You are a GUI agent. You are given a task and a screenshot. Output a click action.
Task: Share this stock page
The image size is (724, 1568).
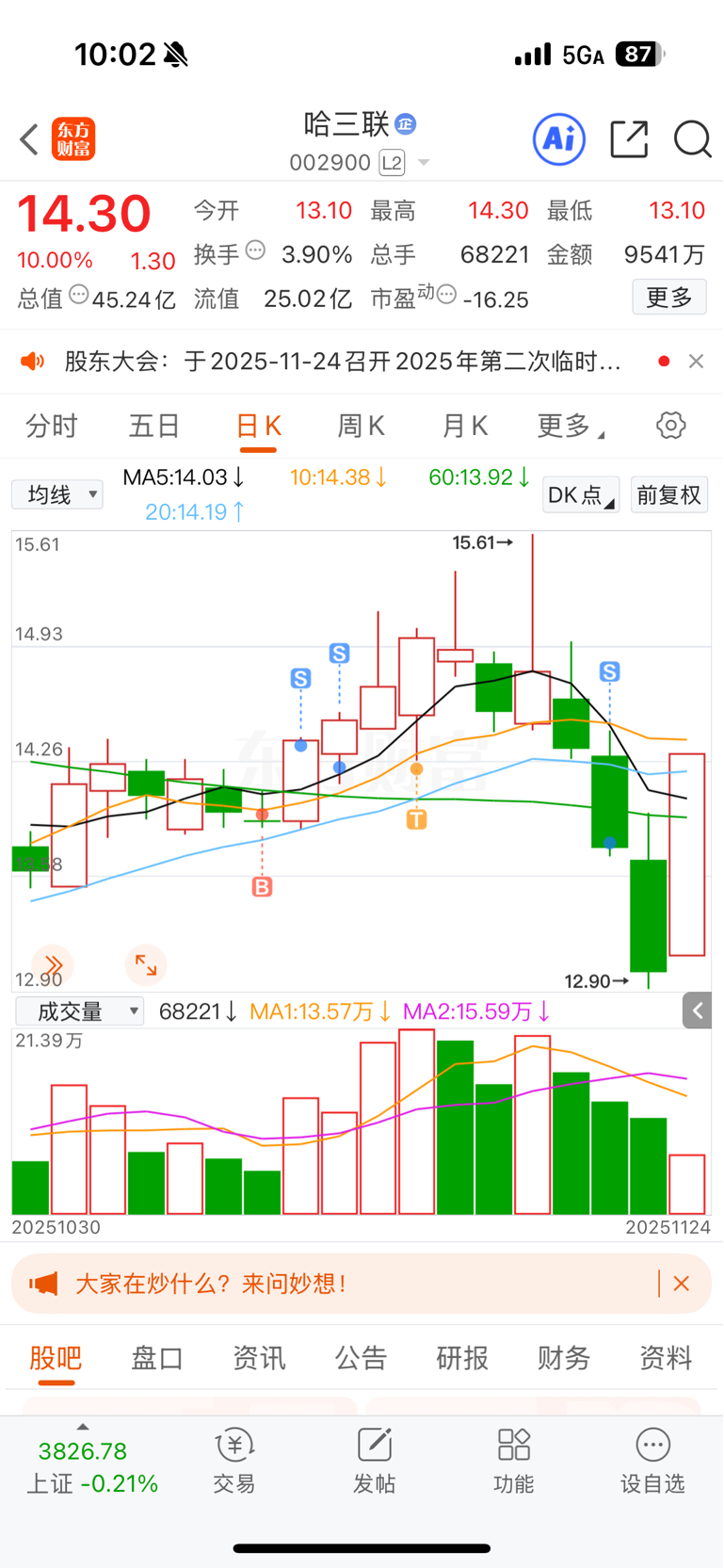(x=629, y=139)
